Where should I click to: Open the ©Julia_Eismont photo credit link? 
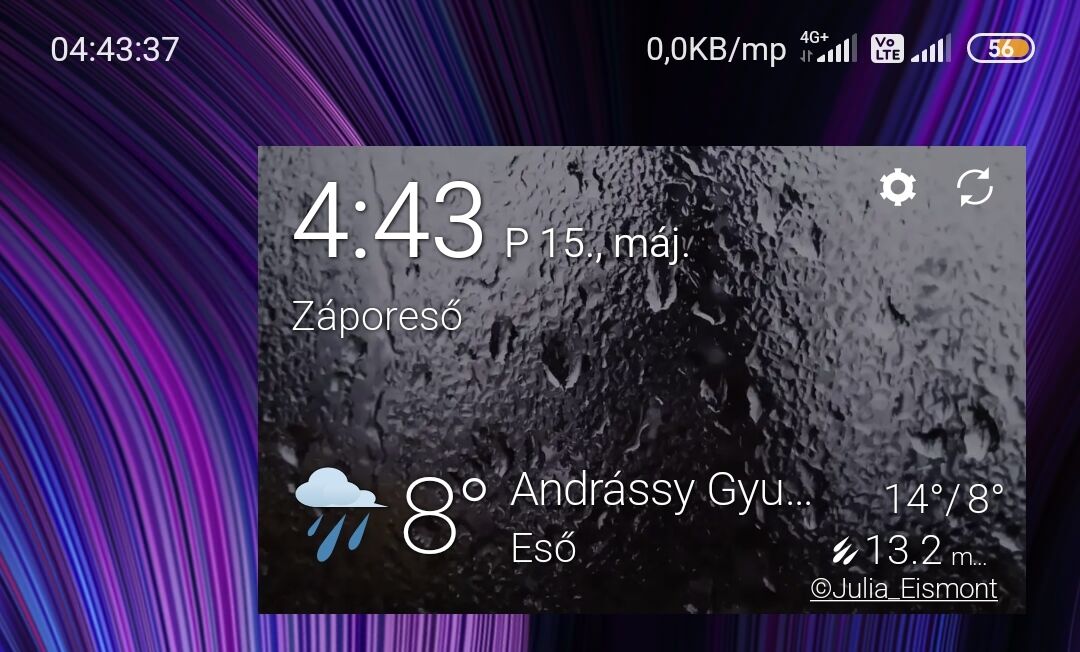(x=903, y=589)
